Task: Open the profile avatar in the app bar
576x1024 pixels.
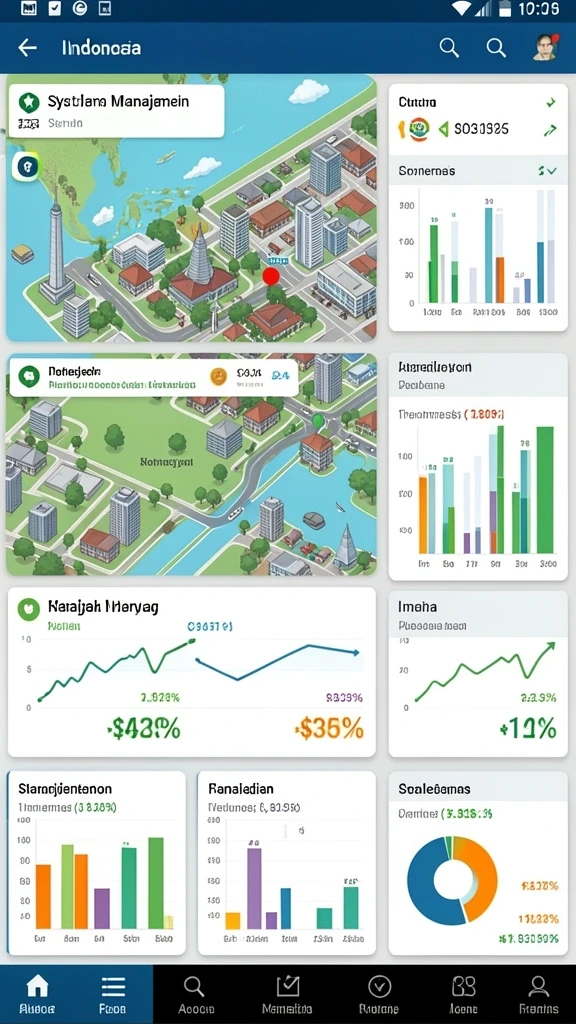Action: [x=545, y=48]
